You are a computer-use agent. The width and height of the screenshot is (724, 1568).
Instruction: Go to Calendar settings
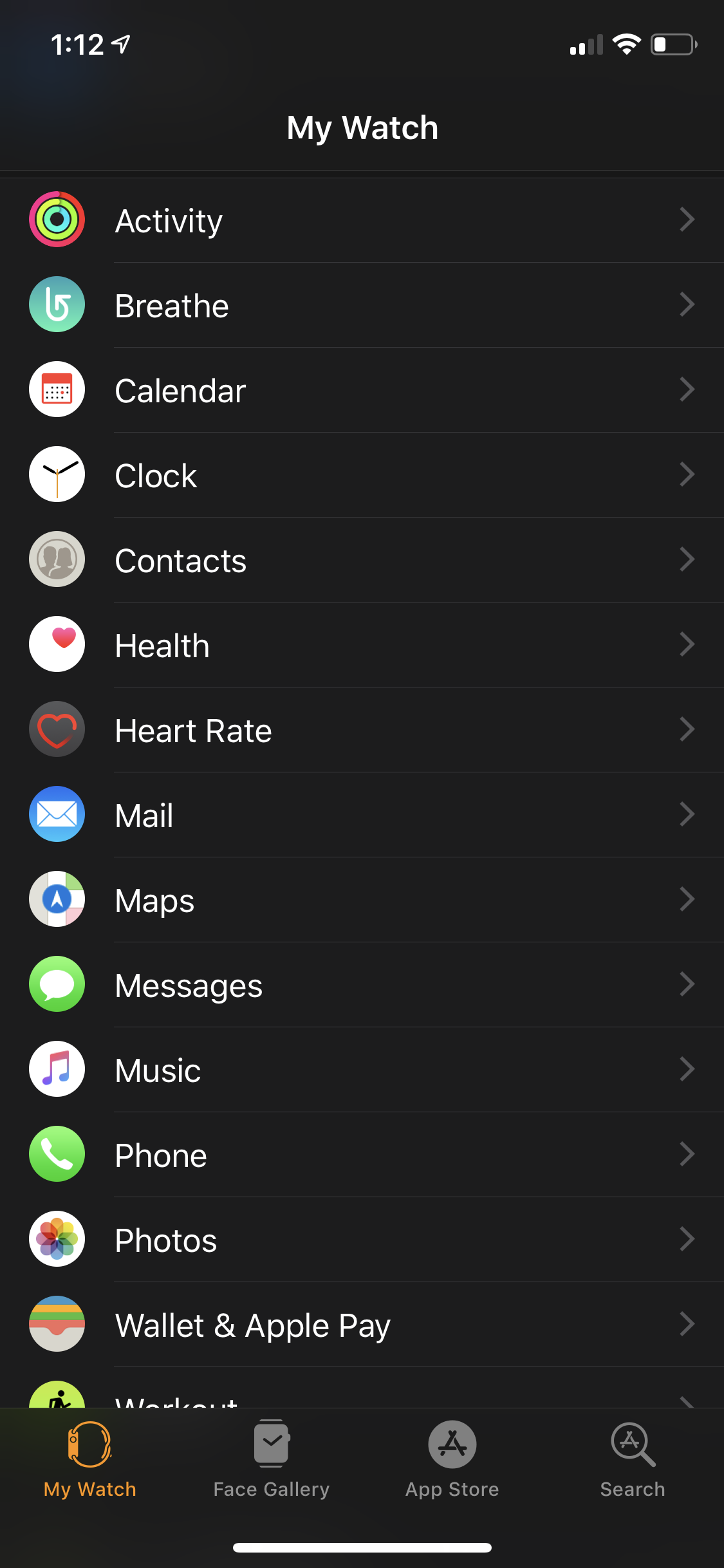click(x=362, y=390)
